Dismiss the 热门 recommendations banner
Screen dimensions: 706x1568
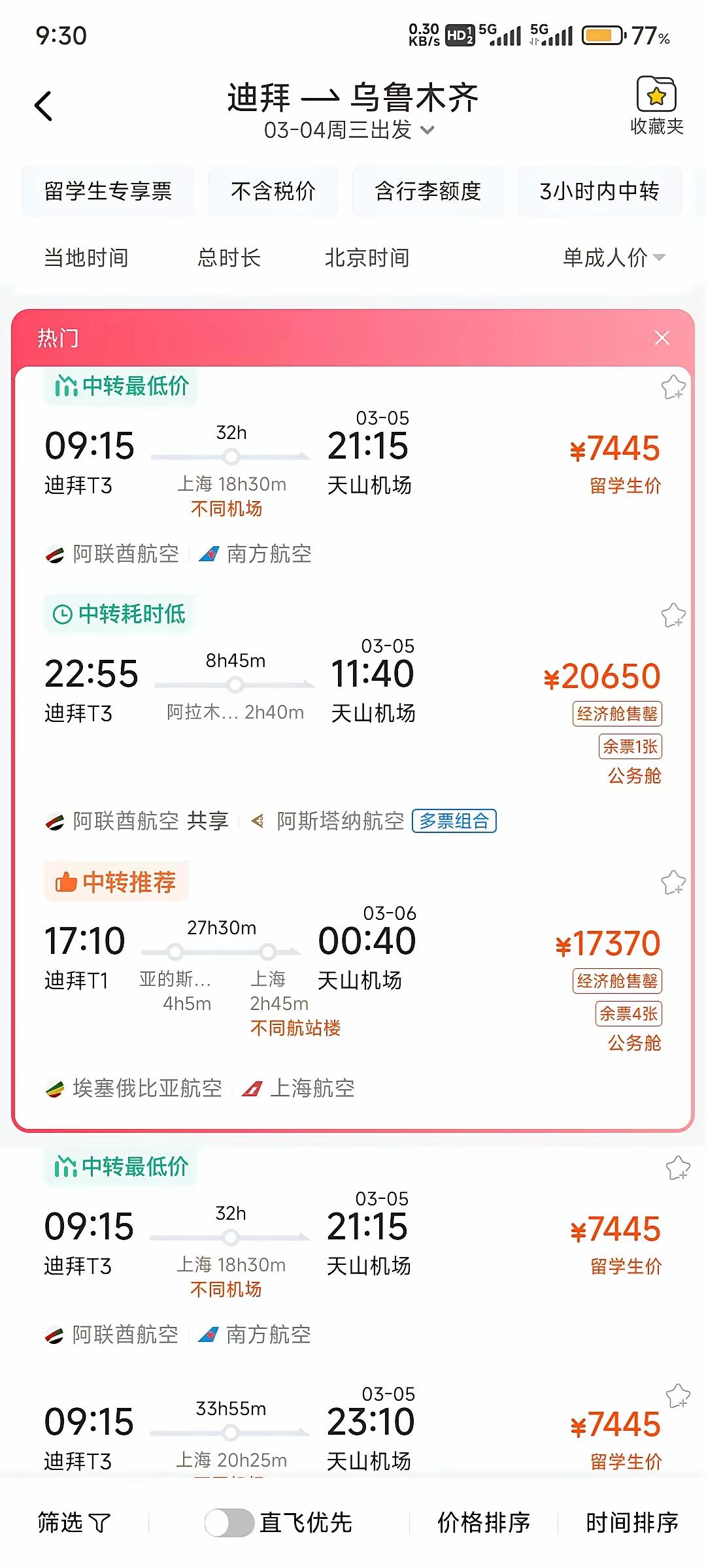pyautogui.click(x=663, y=338)
